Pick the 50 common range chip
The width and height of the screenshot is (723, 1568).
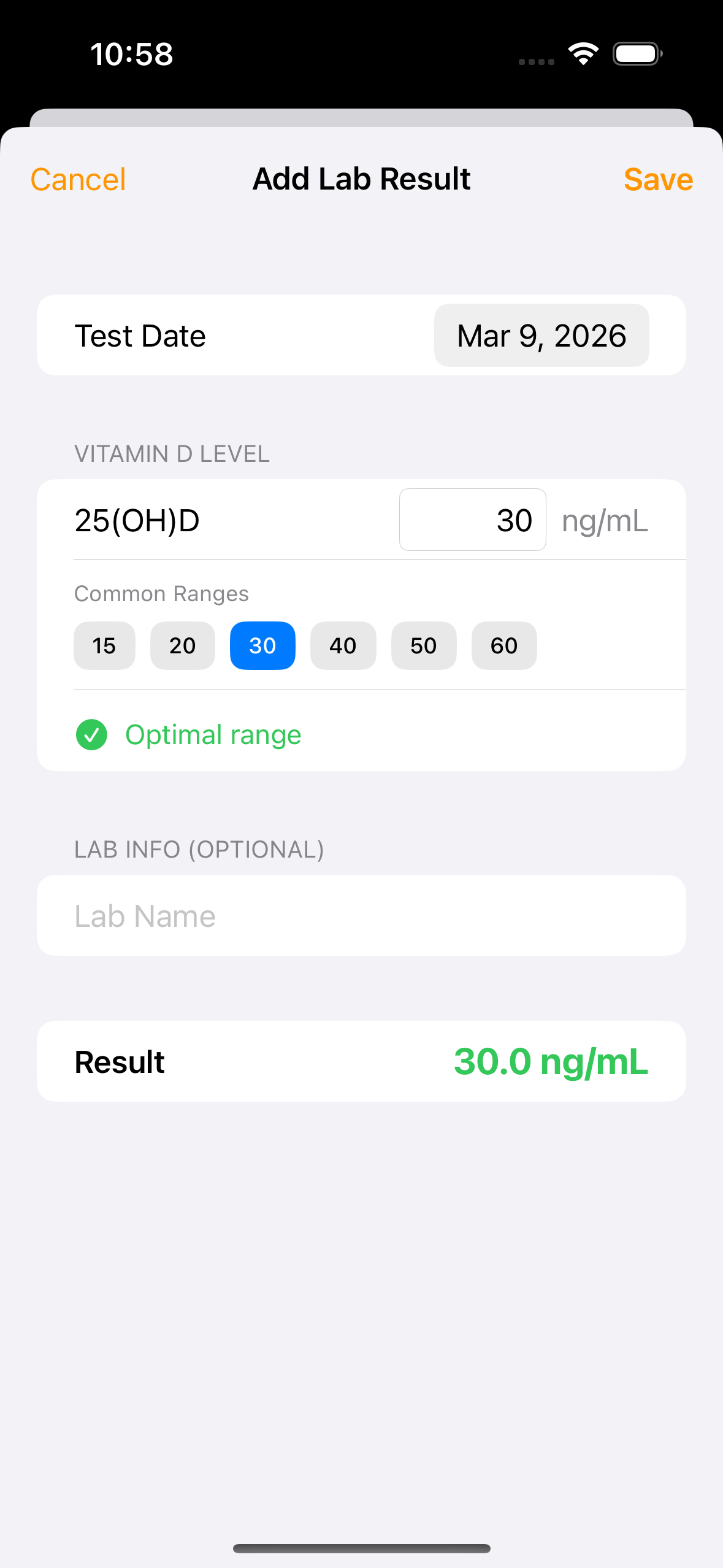[423, 646]
